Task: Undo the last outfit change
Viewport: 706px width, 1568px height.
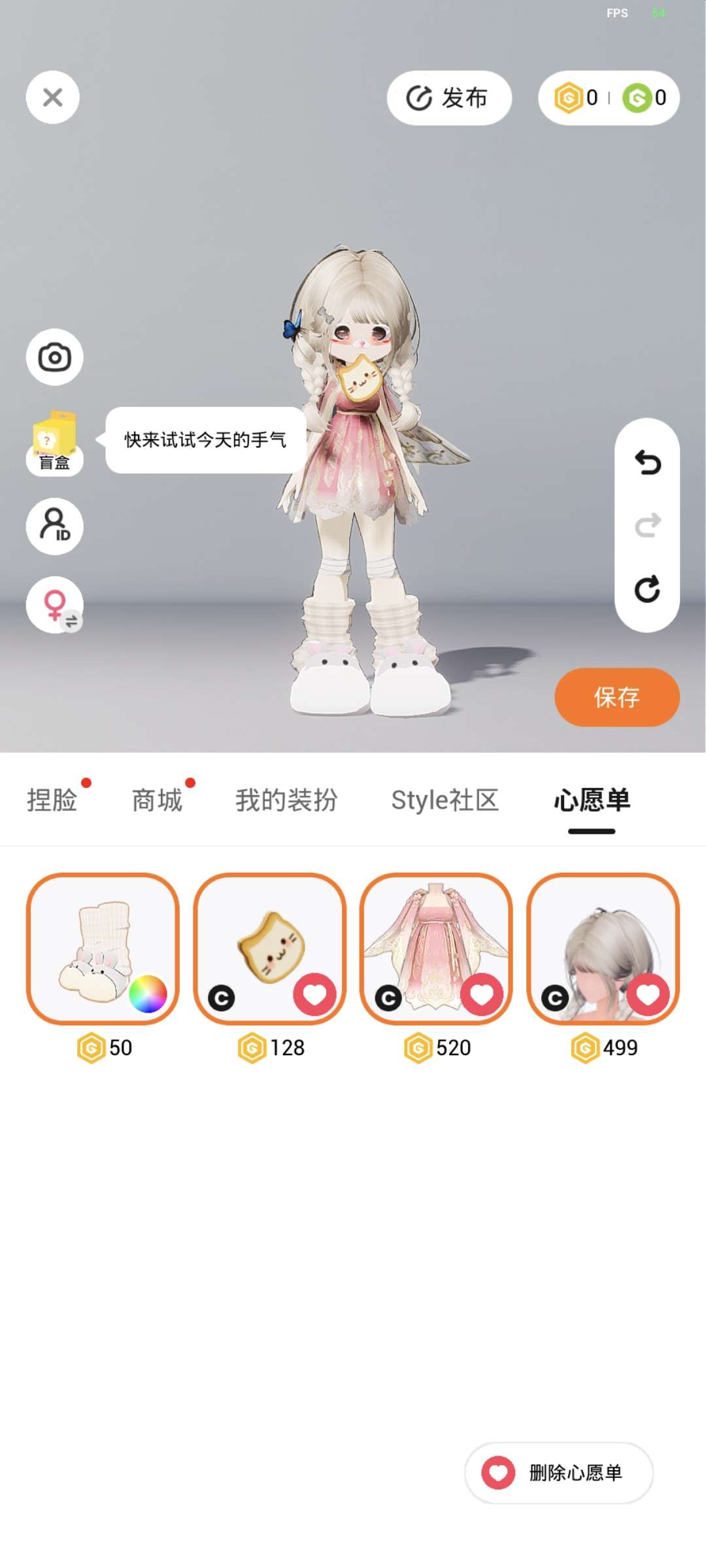Action: coord(647,463)
